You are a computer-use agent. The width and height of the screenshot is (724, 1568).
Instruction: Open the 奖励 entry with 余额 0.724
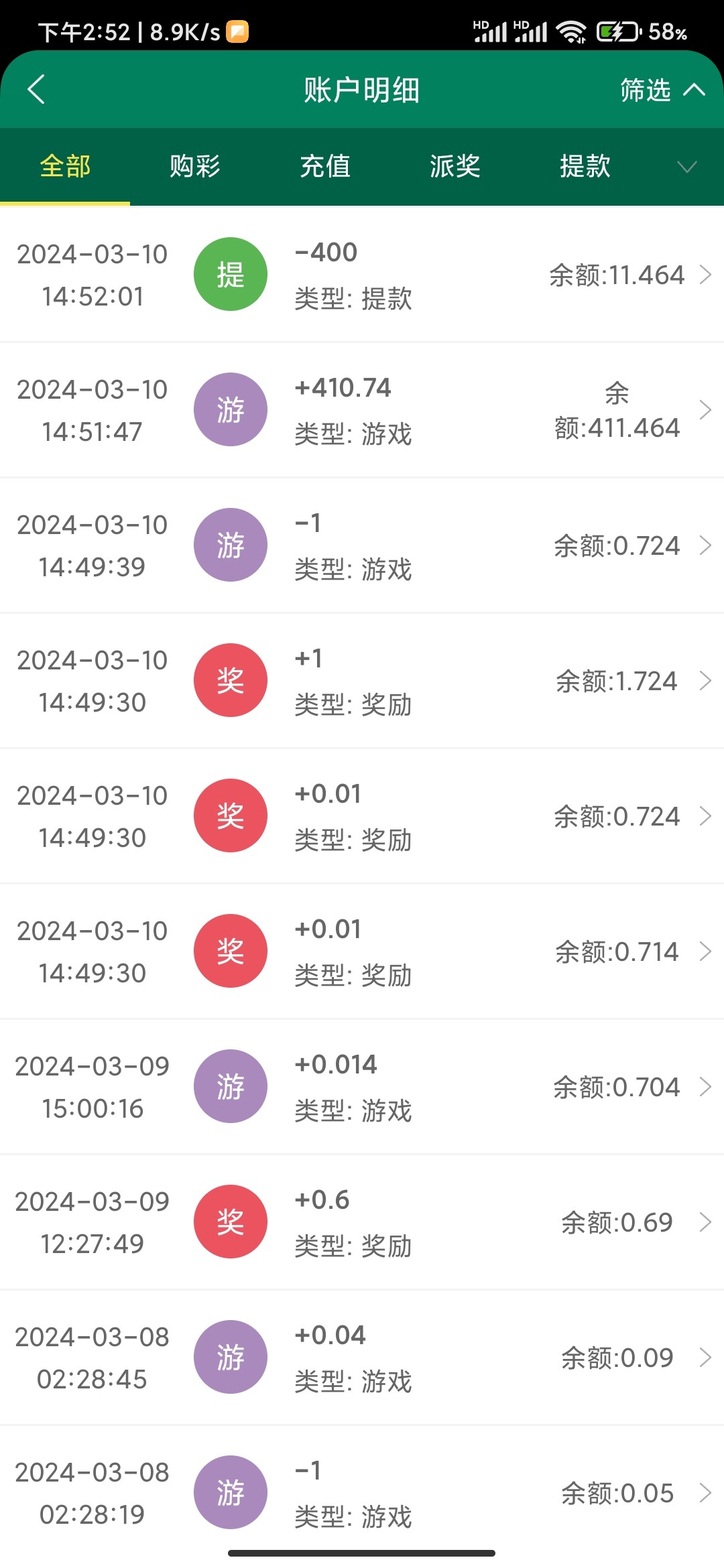click(362, 816)
